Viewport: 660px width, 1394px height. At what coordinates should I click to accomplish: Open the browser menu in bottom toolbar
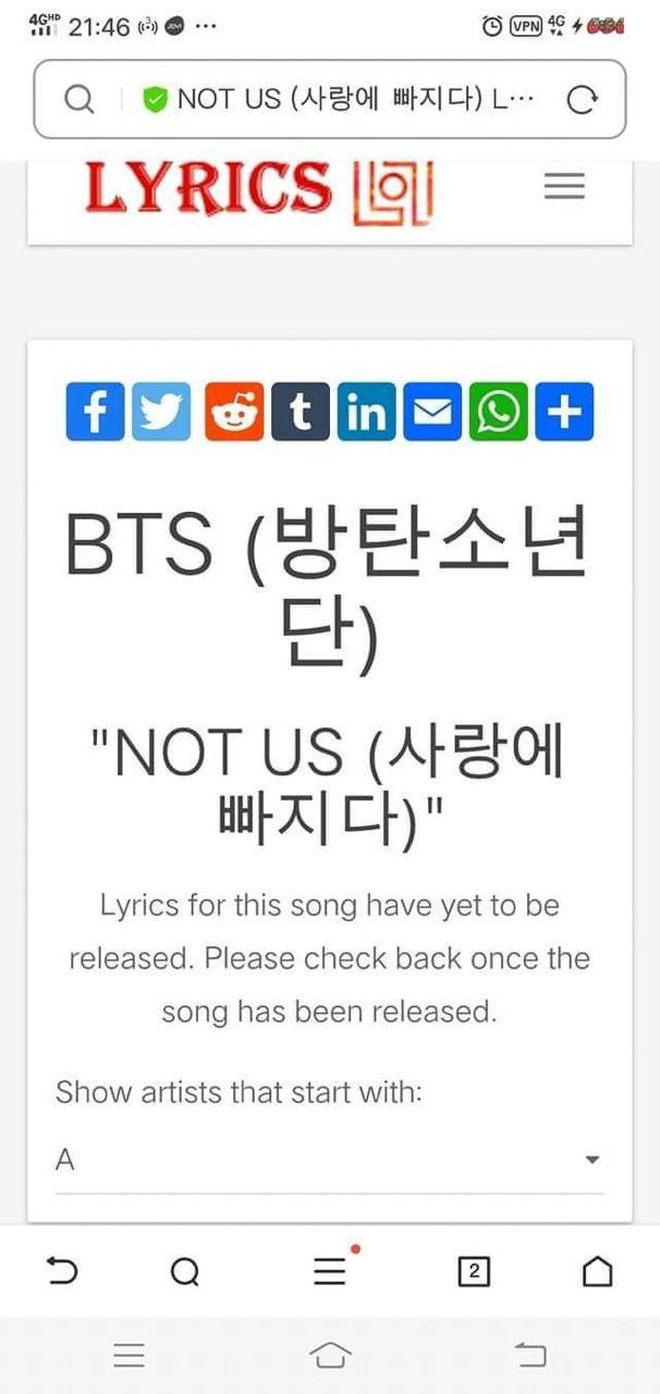[330, 1271]
